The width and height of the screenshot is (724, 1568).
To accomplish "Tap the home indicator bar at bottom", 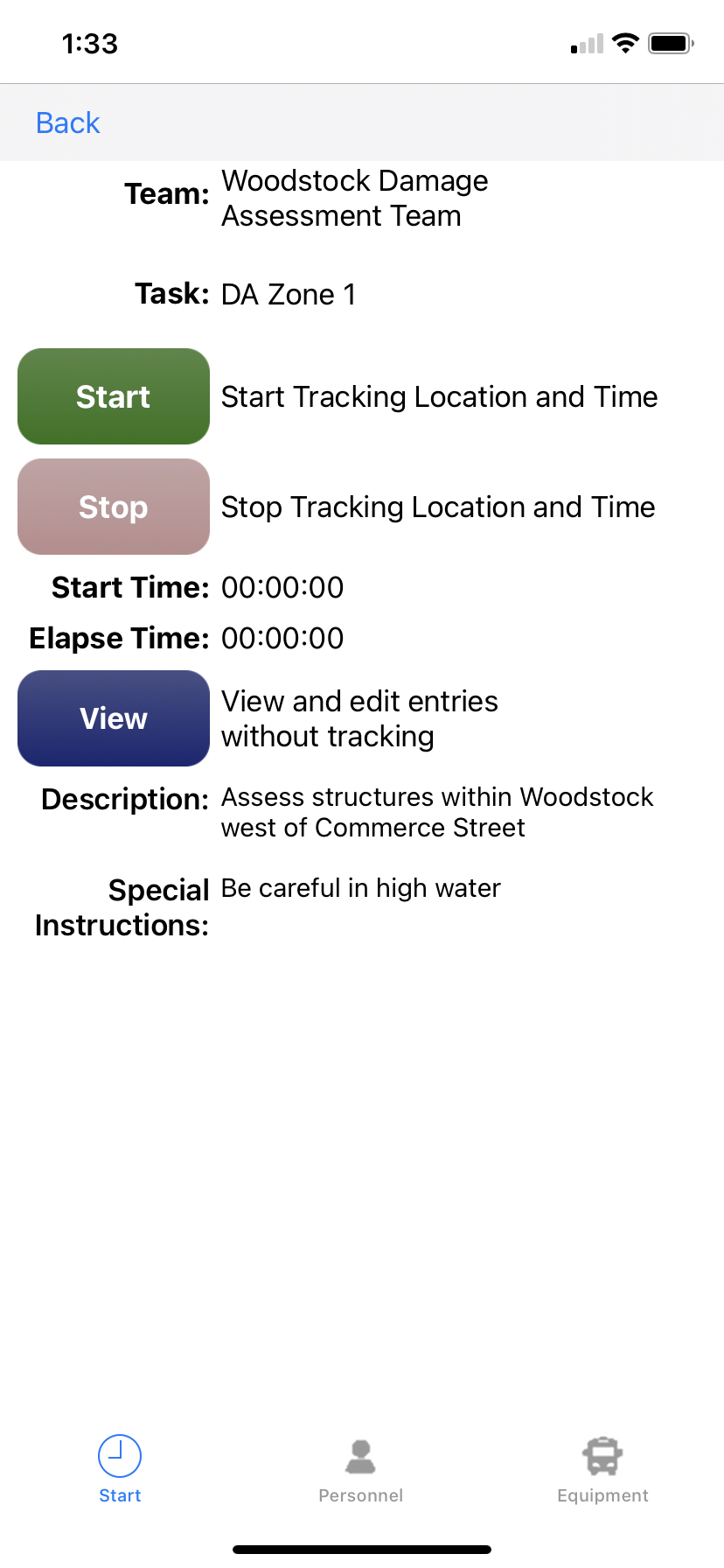I will pyautogui.click(x=361, y=1549).
